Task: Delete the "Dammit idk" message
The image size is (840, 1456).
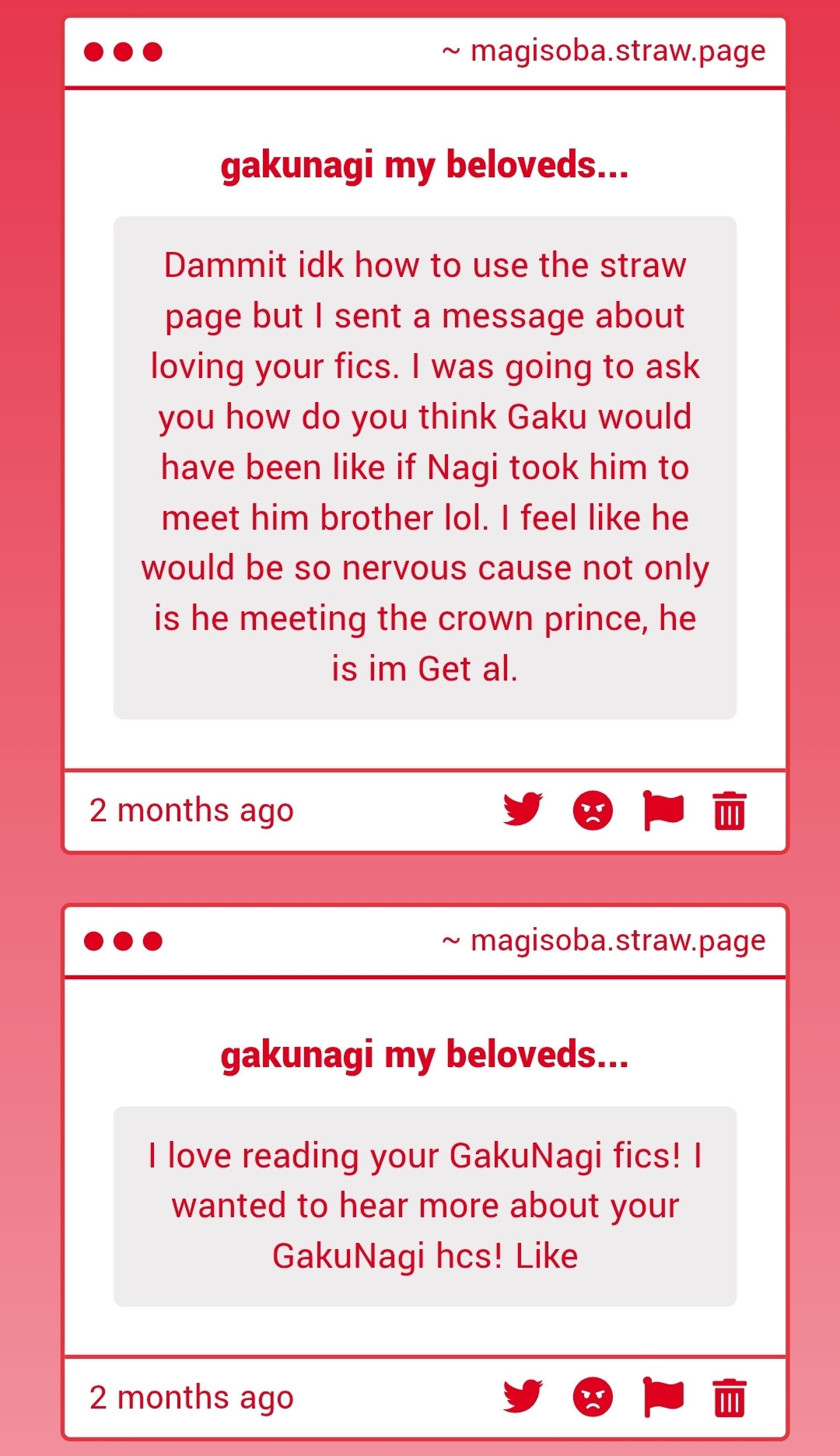Action: (x=730, y=810)
